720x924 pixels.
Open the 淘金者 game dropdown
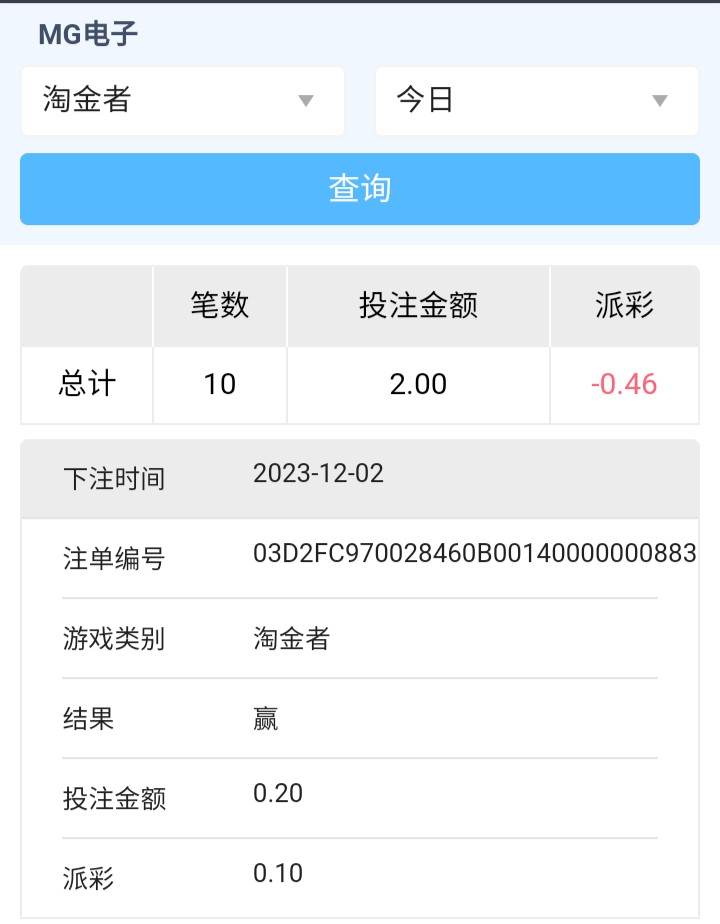tap(182, 101)
